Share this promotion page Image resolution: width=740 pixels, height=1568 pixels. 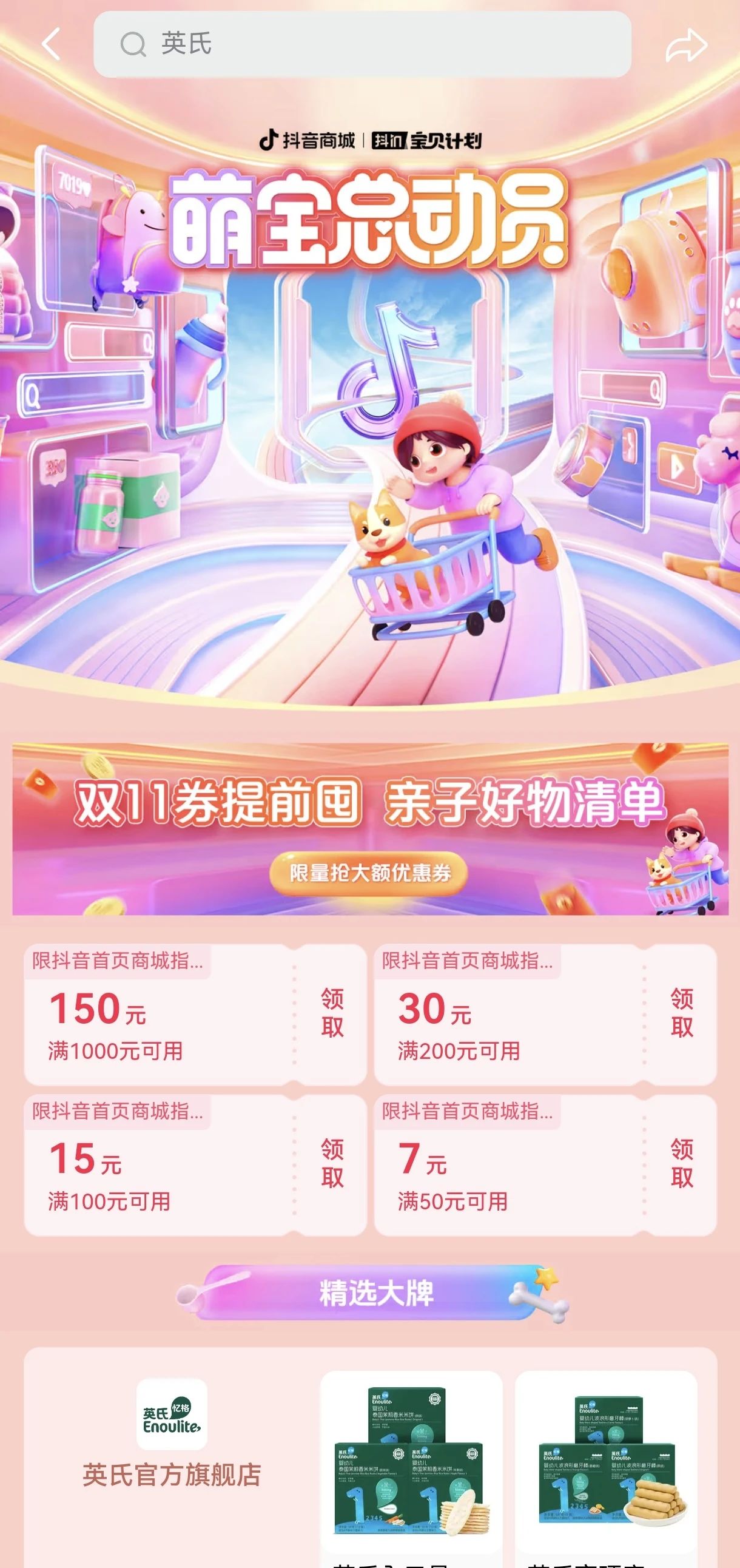pyautogui.click(x=686, y=46)
